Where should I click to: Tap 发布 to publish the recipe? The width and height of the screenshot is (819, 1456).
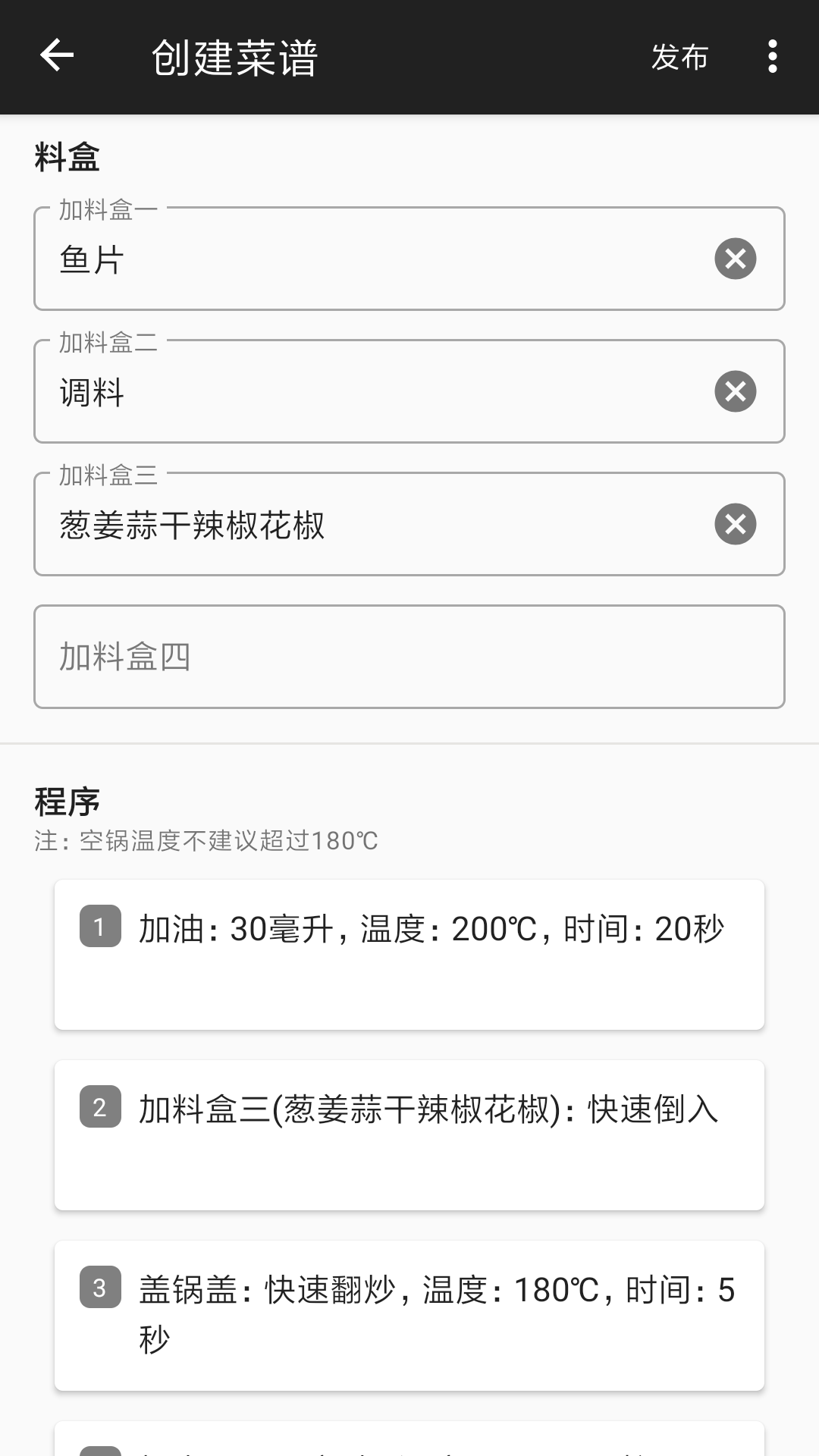(x=679, y=57)
